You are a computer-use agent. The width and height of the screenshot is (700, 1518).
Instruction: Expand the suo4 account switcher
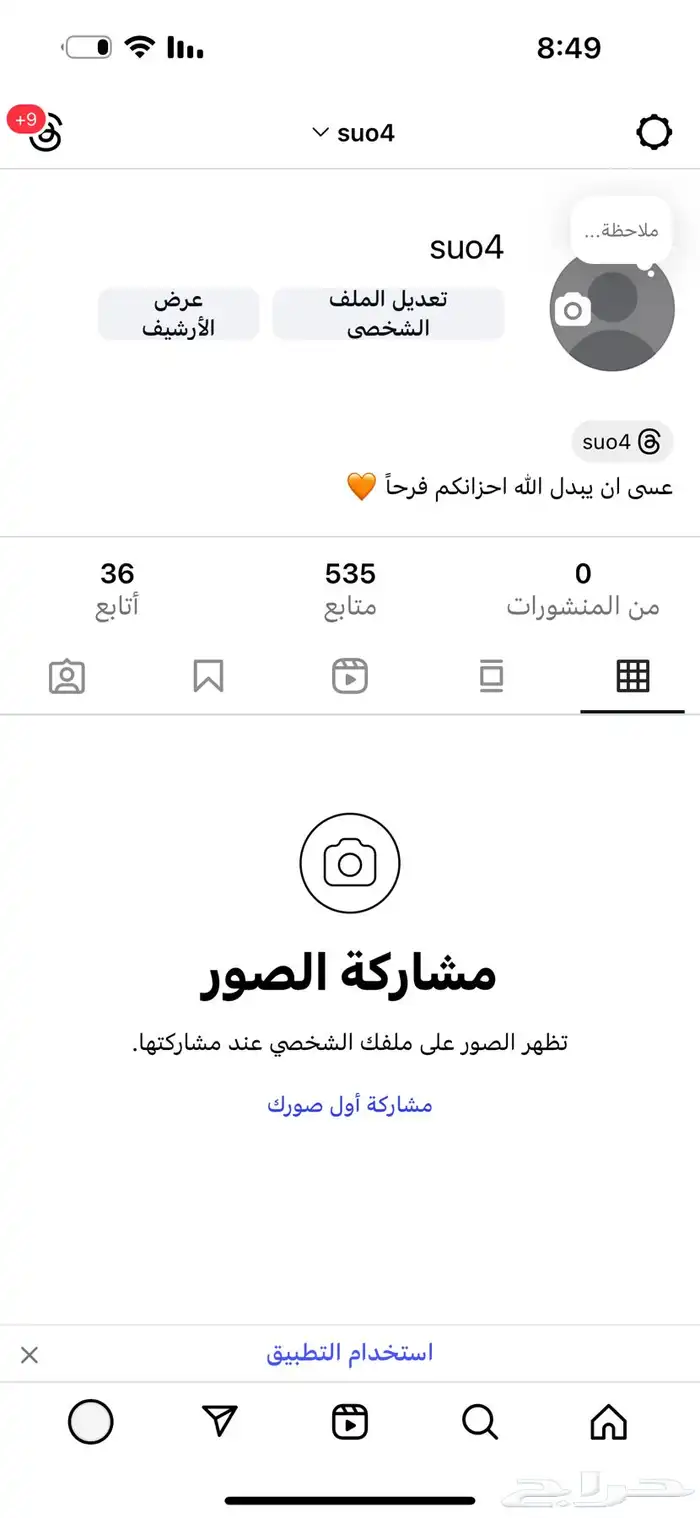pyautogui.click(x=354, y=133)
